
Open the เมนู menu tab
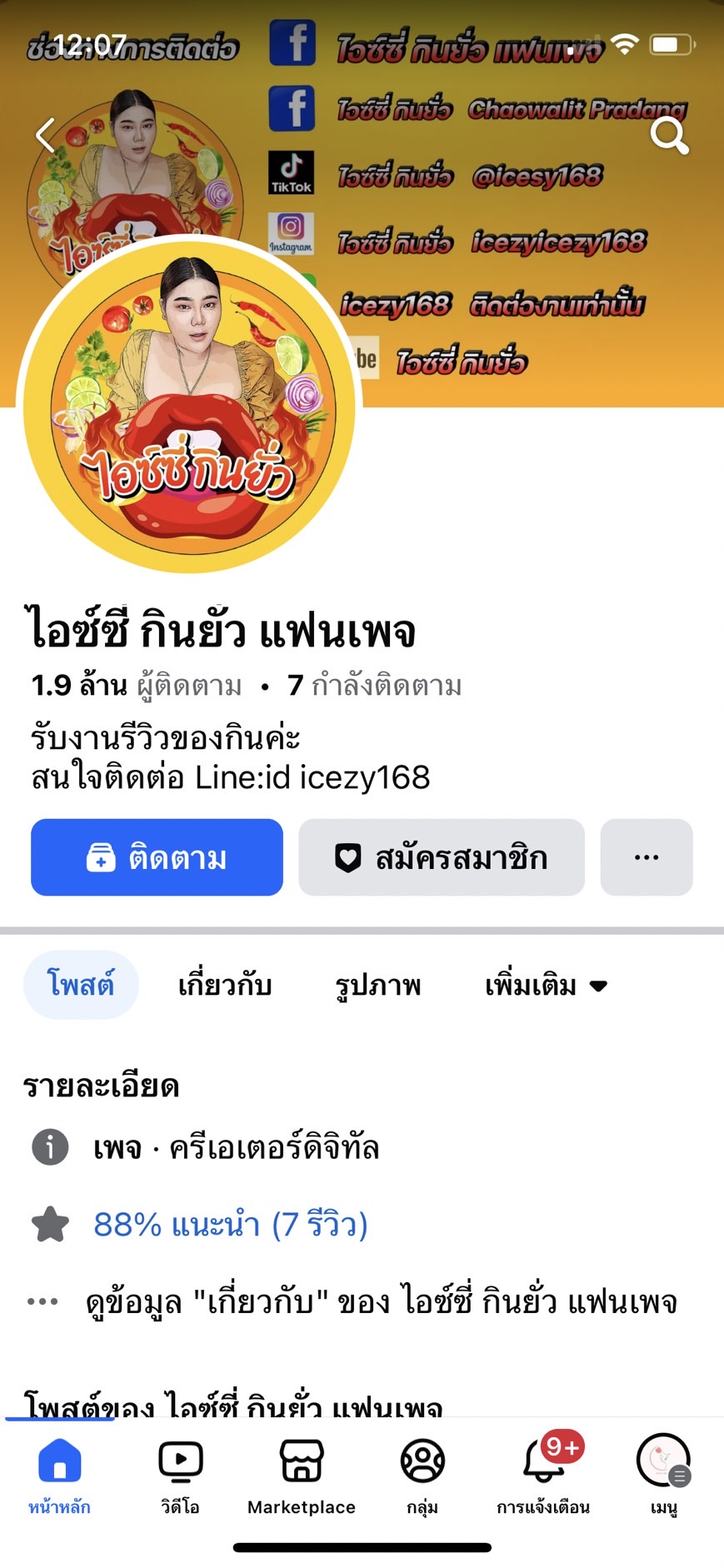[664, 1474]
